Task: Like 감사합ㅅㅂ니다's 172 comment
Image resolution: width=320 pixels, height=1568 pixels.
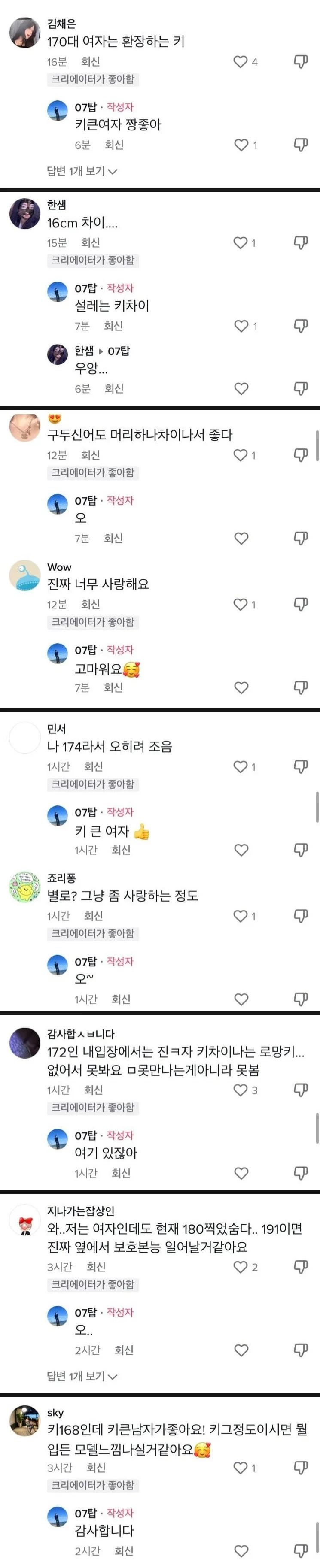Action: (241, 1090)
